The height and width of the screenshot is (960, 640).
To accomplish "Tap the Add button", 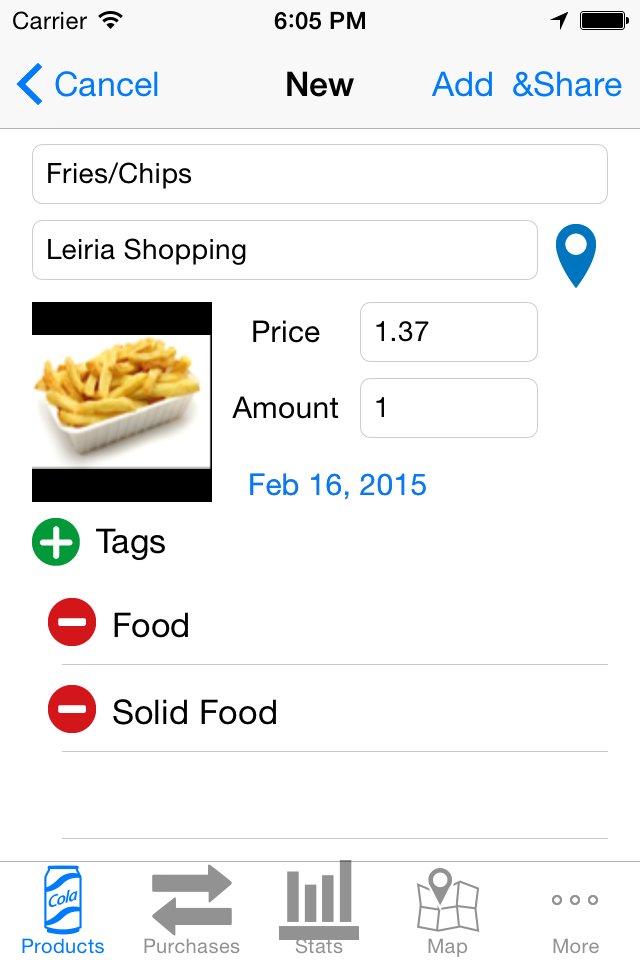I will pos(462,85).
